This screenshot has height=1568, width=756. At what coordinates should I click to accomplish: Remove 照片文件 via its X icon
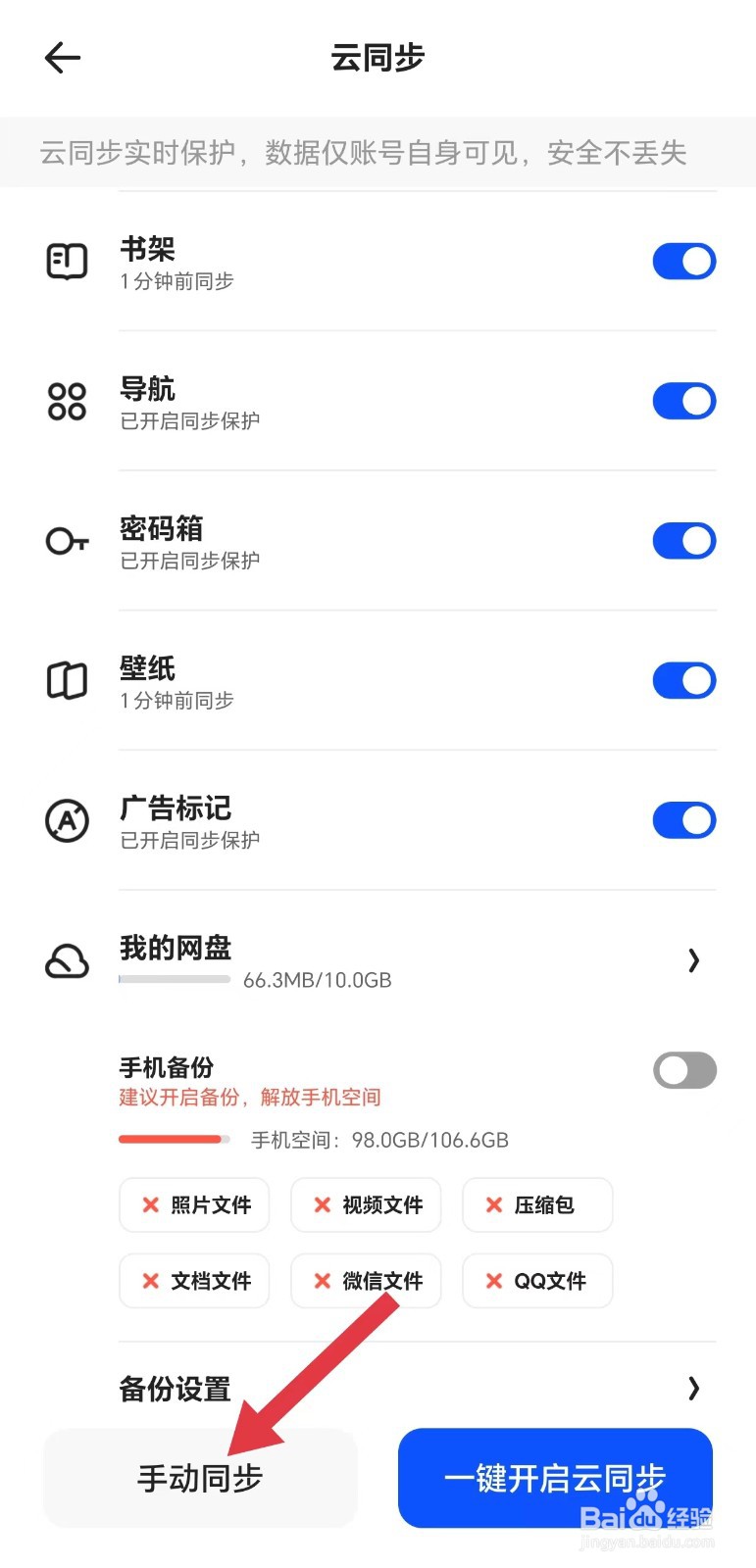click(150, 1205)
